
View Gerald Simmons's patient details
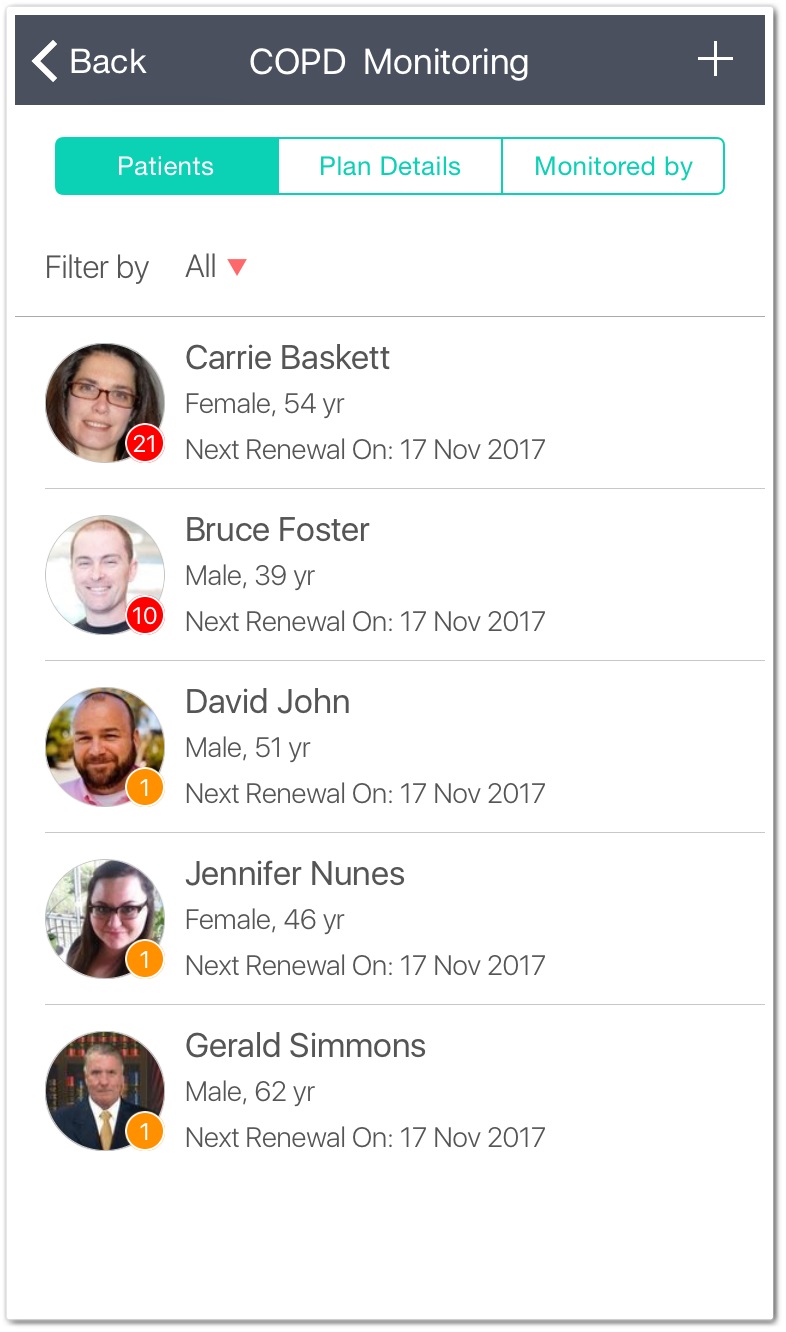(x=390, y=1091)
